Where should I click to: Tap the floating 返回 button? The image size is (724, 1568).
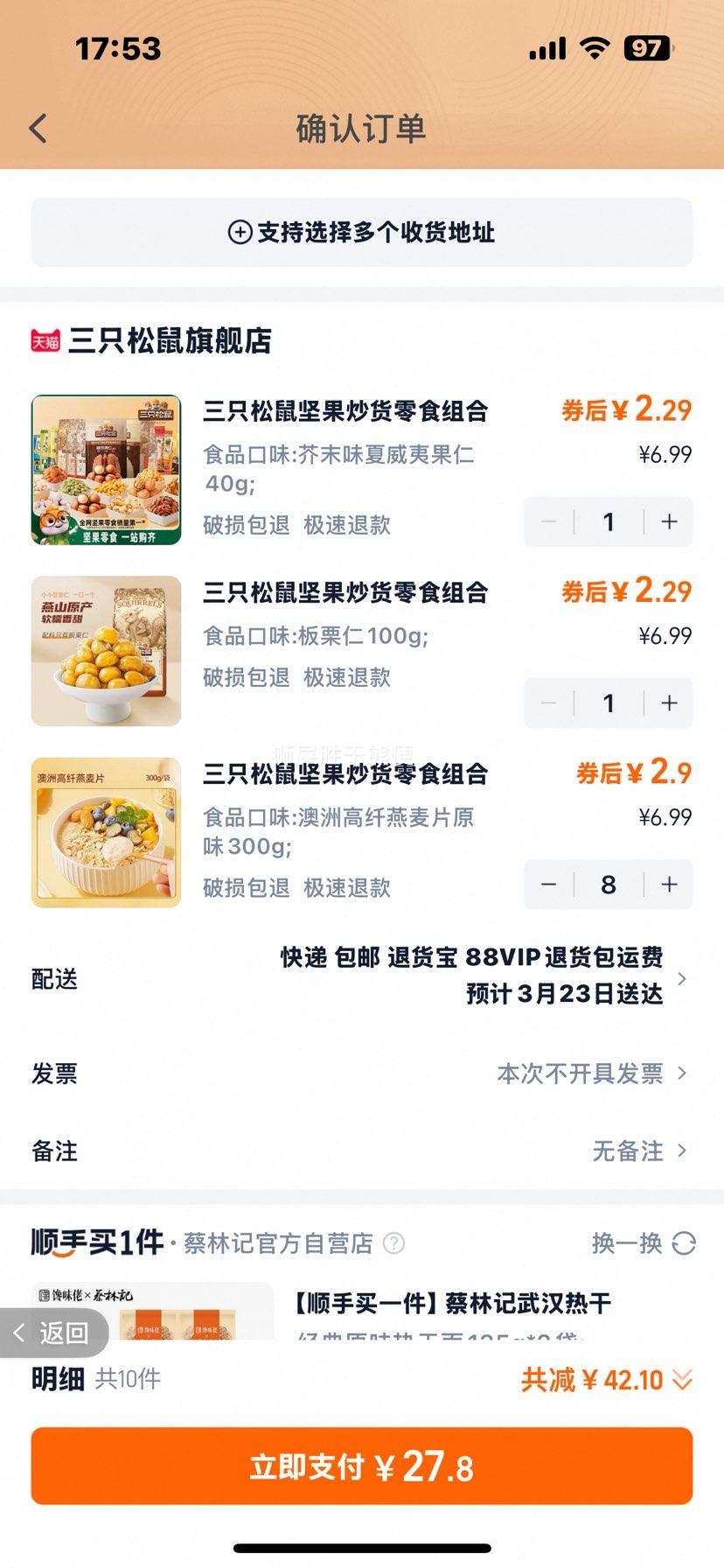[54, 1333]
